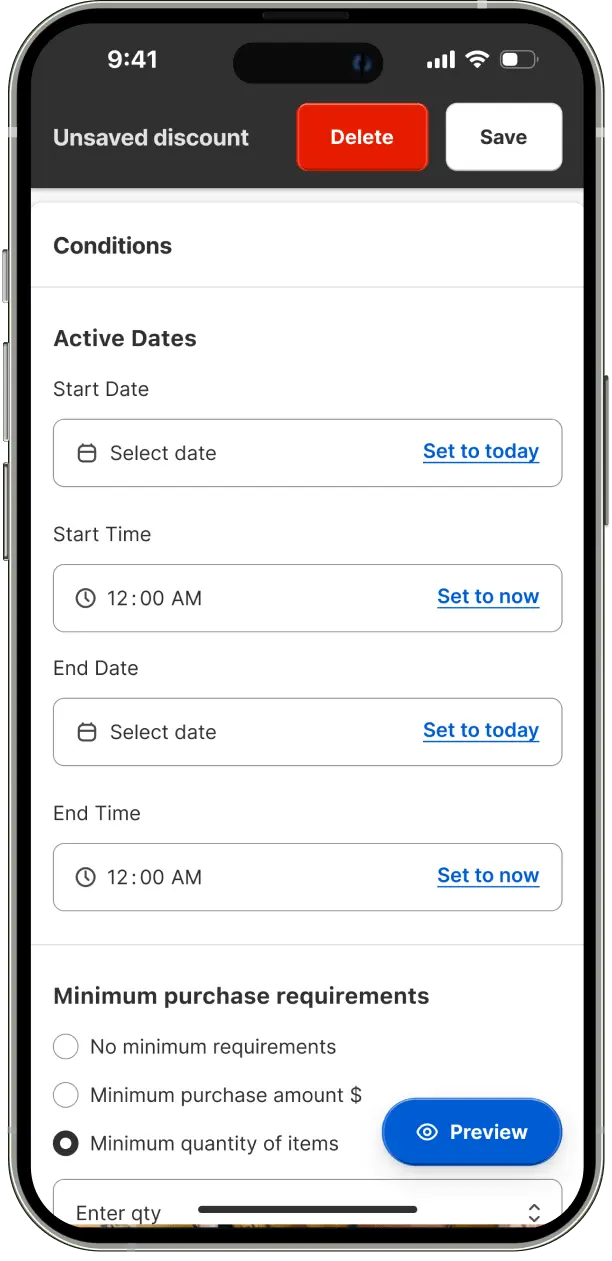Set Start Date to today
Image resolution: width=612 pixels, height=1261 pixels.
pyautogui.click(x=480, y=452)
